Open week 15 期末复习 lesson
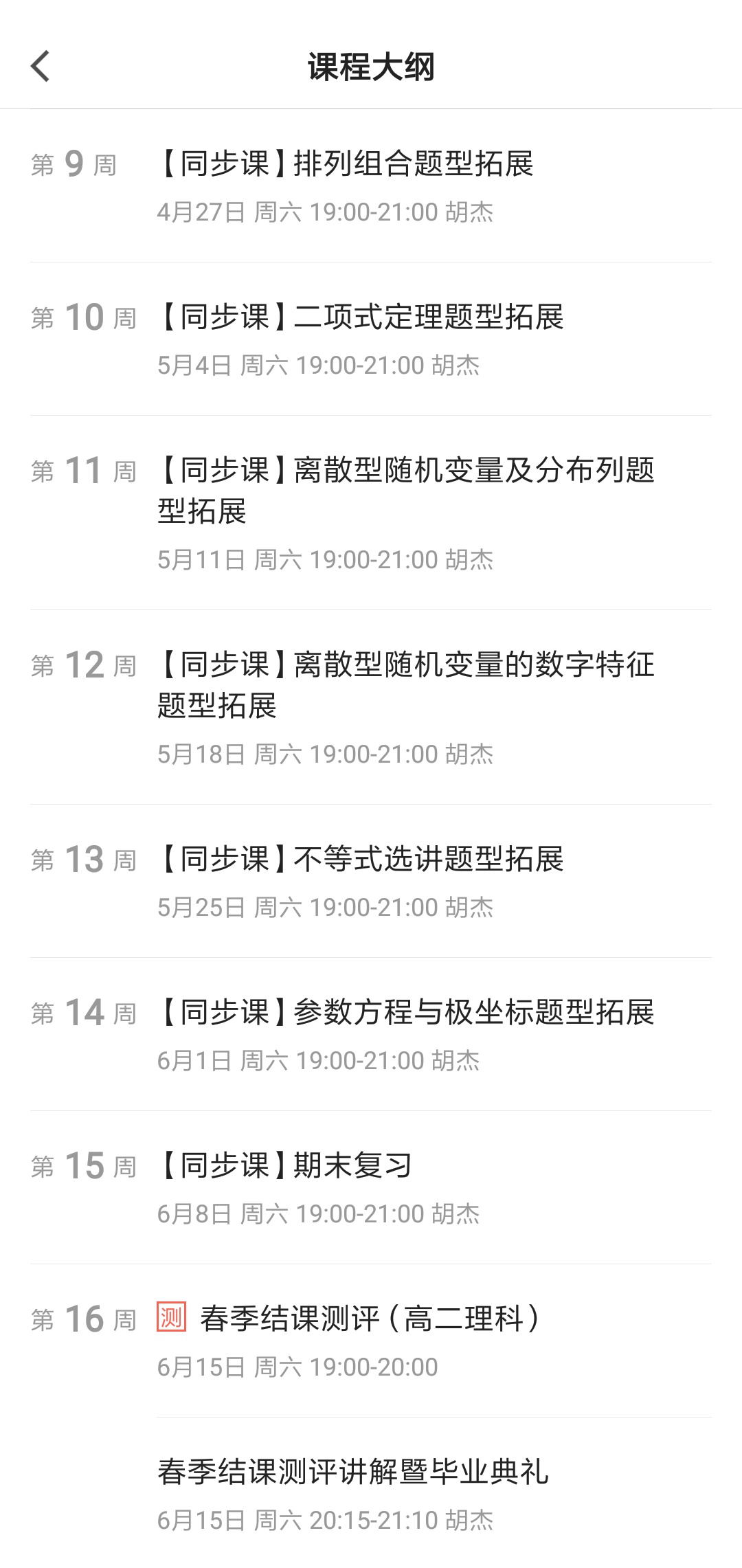 [x=371, y=1188]
